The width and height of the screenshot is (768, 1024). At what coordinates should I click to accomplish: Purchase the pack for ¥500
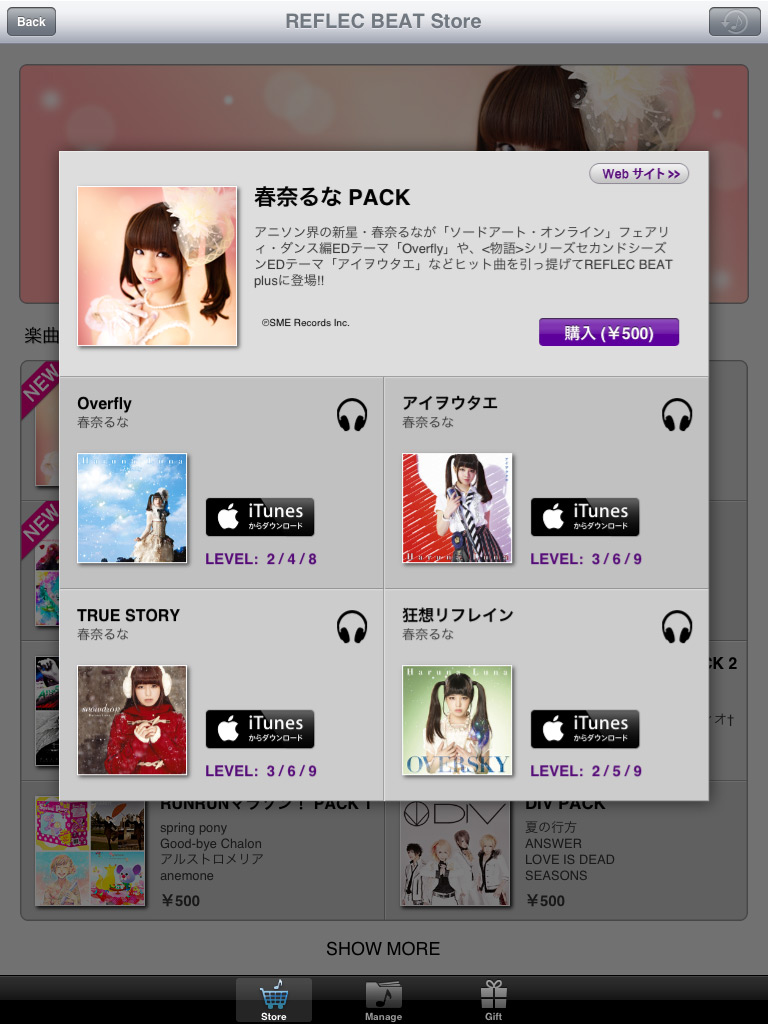pyautogui.click(x=609, y=332)
